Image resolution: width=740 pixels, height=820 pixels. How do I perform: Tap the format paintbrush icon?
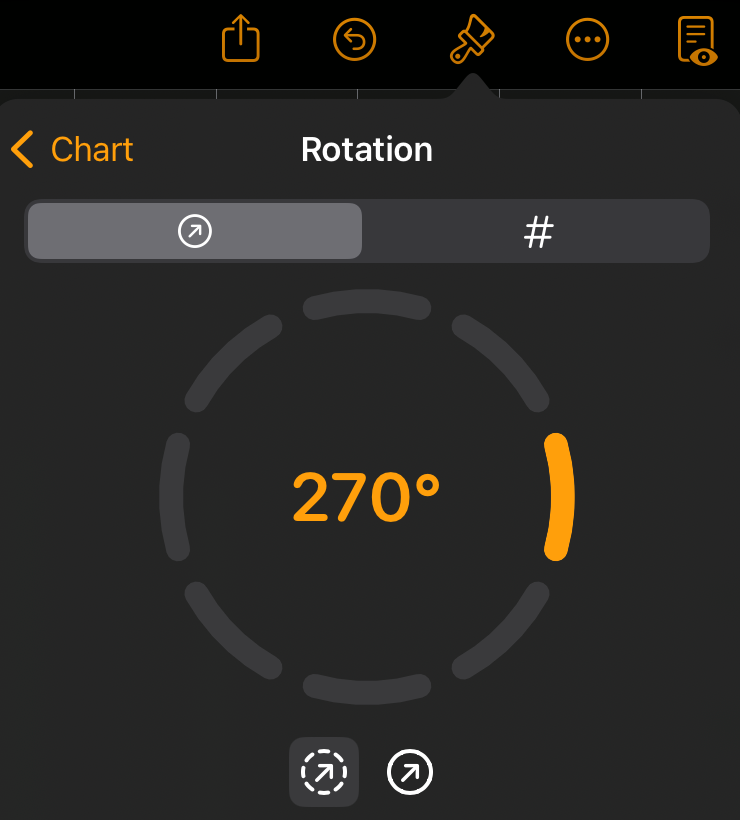point(472,40)
